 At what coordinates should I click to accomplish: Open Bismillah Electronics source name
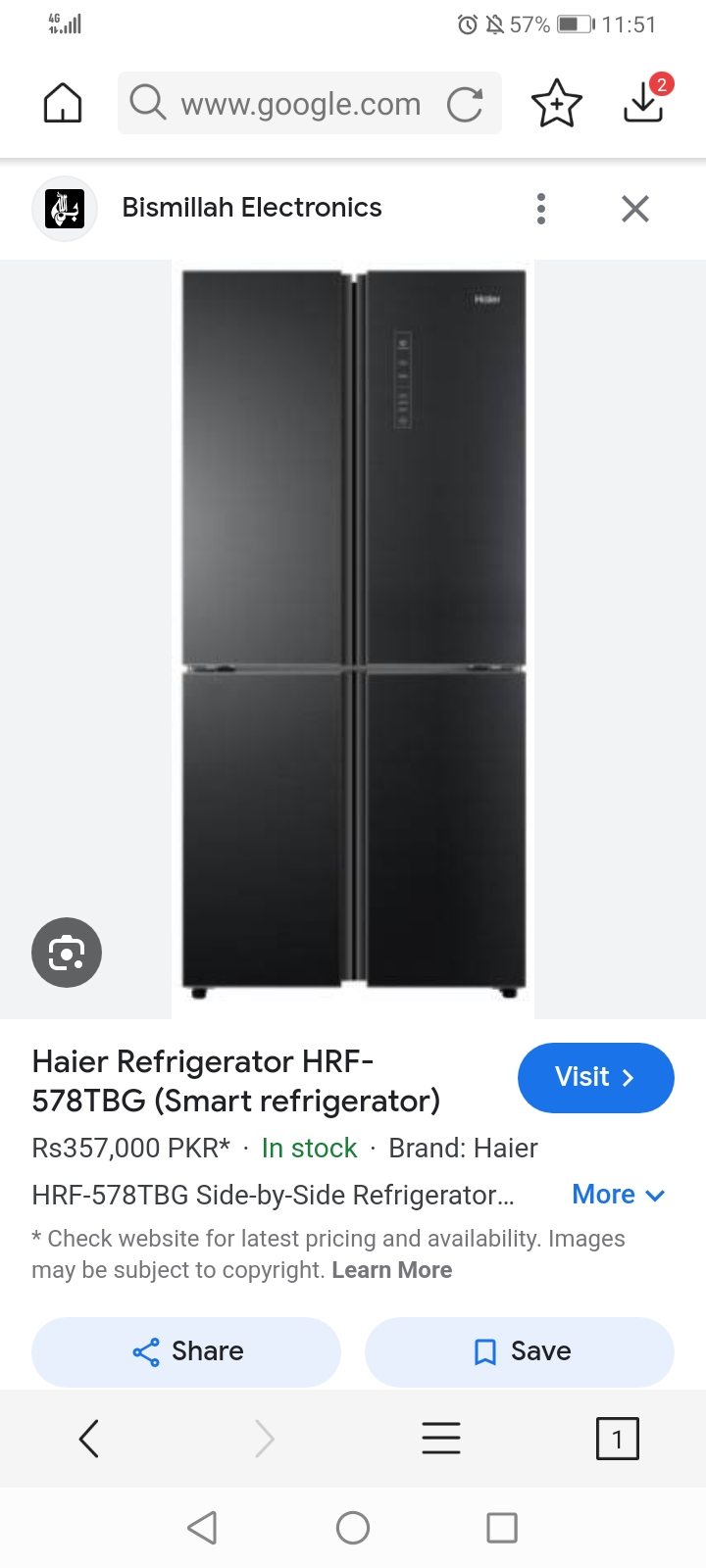pyautogui.click(x=251, y=208)
